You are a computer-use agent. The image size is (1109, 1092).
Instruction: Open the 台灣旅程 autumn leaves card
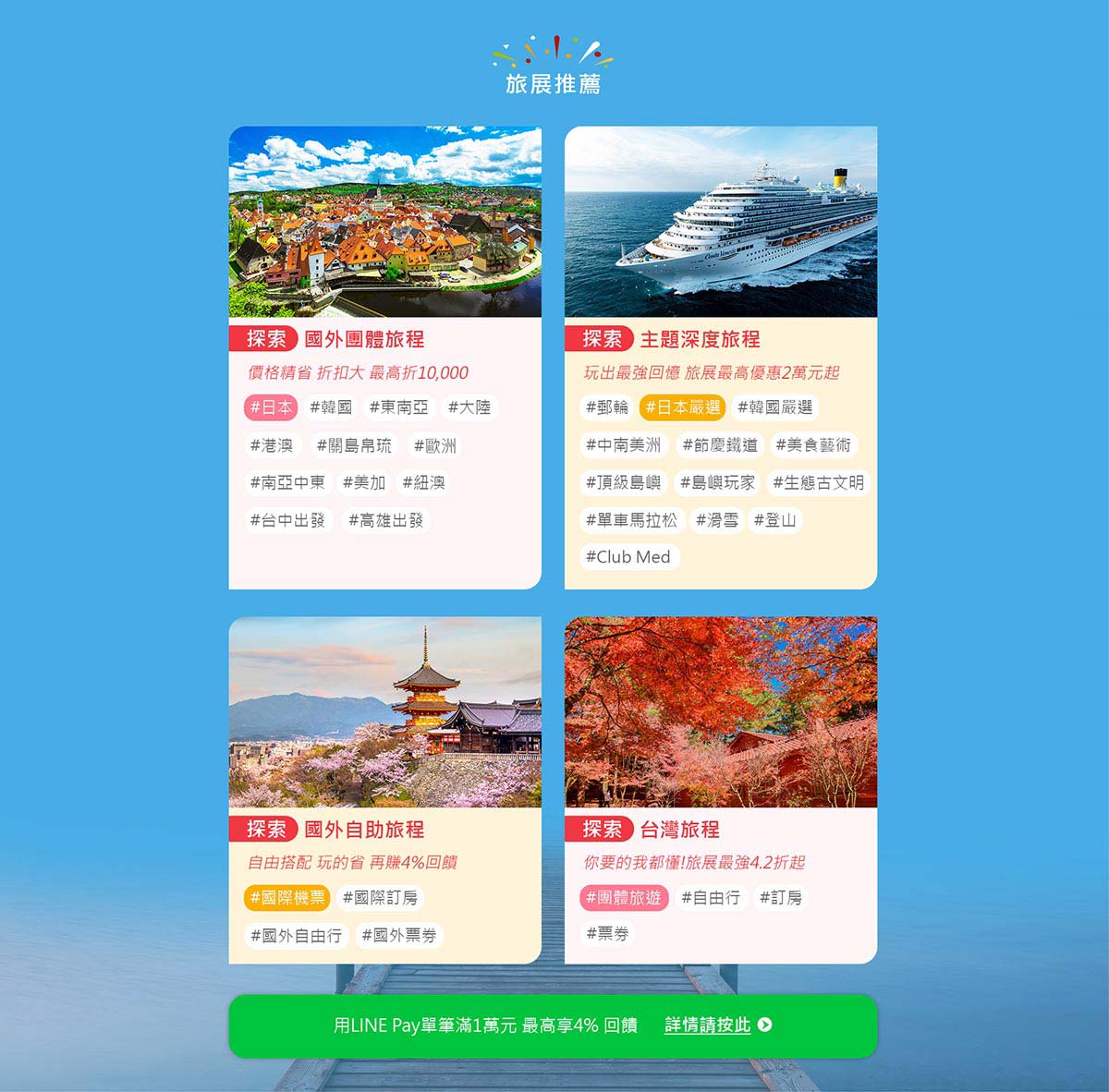[x=720, y=712]
